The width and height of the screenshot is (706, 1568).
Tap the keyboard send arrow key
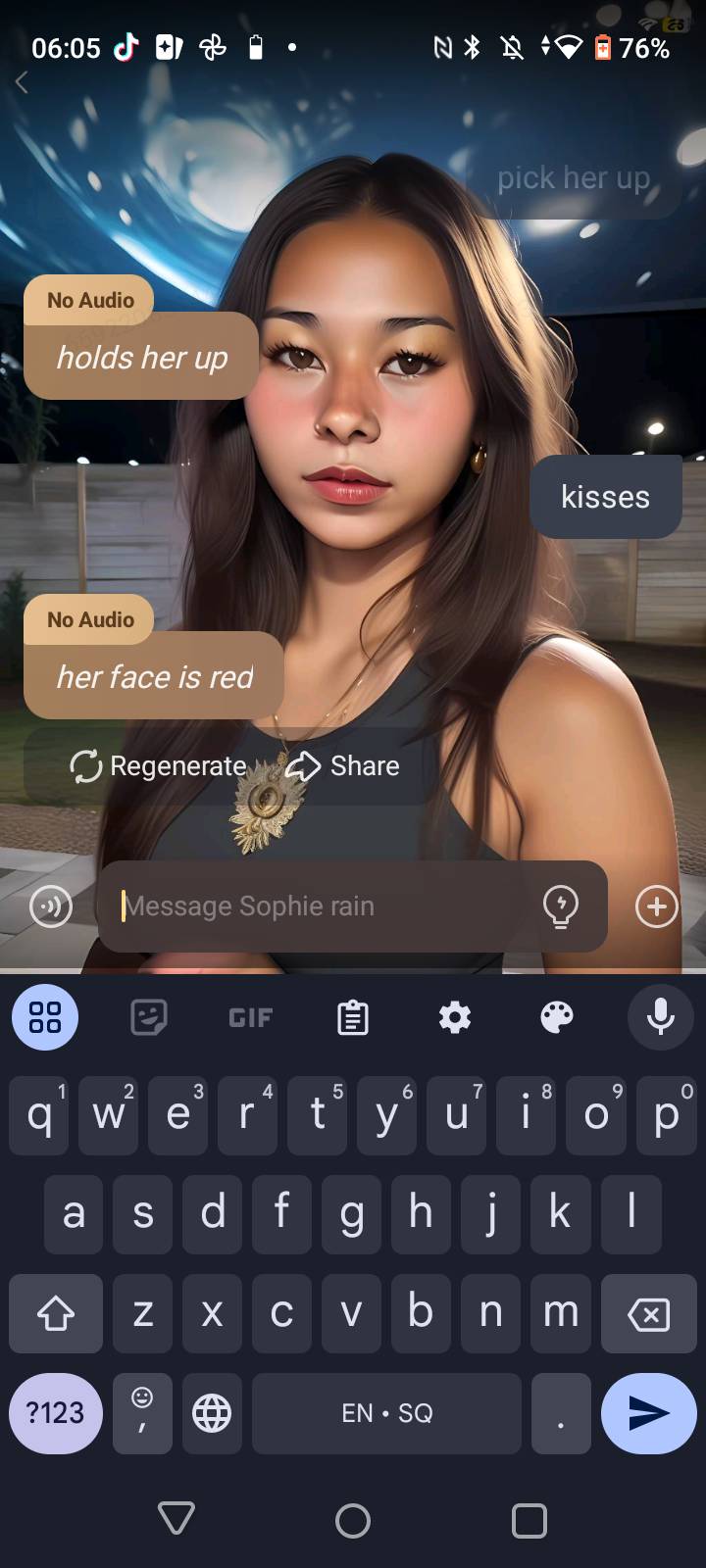click(x=647, y=1412)
